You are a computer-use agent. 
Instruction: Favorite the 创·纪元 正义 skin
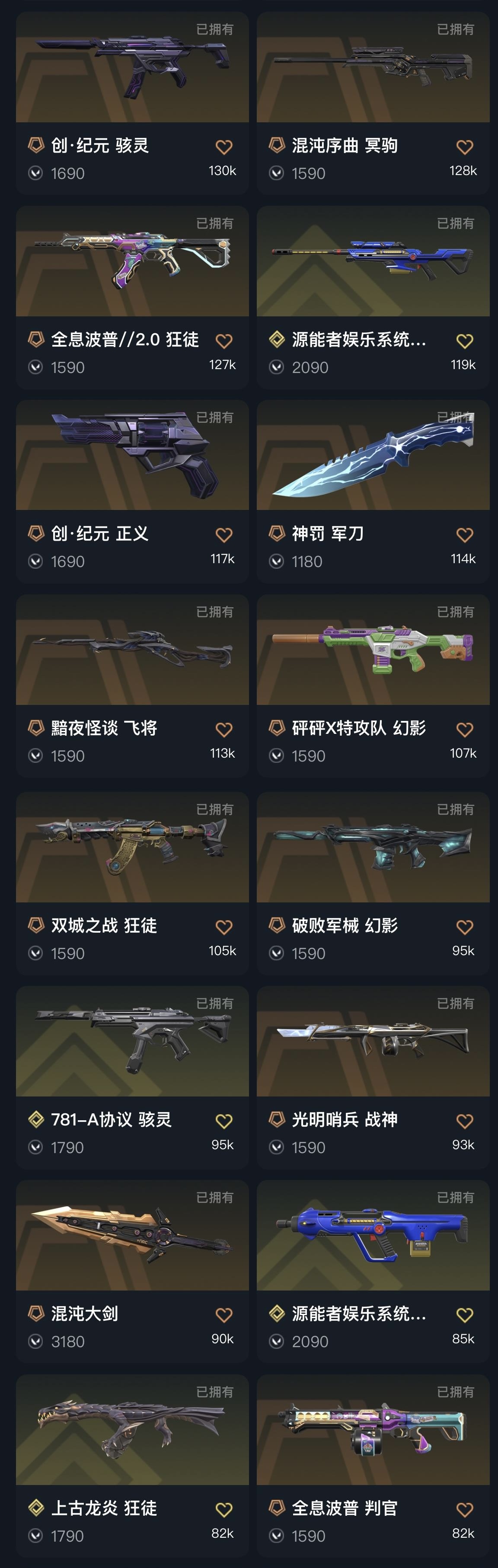point(224,535)
